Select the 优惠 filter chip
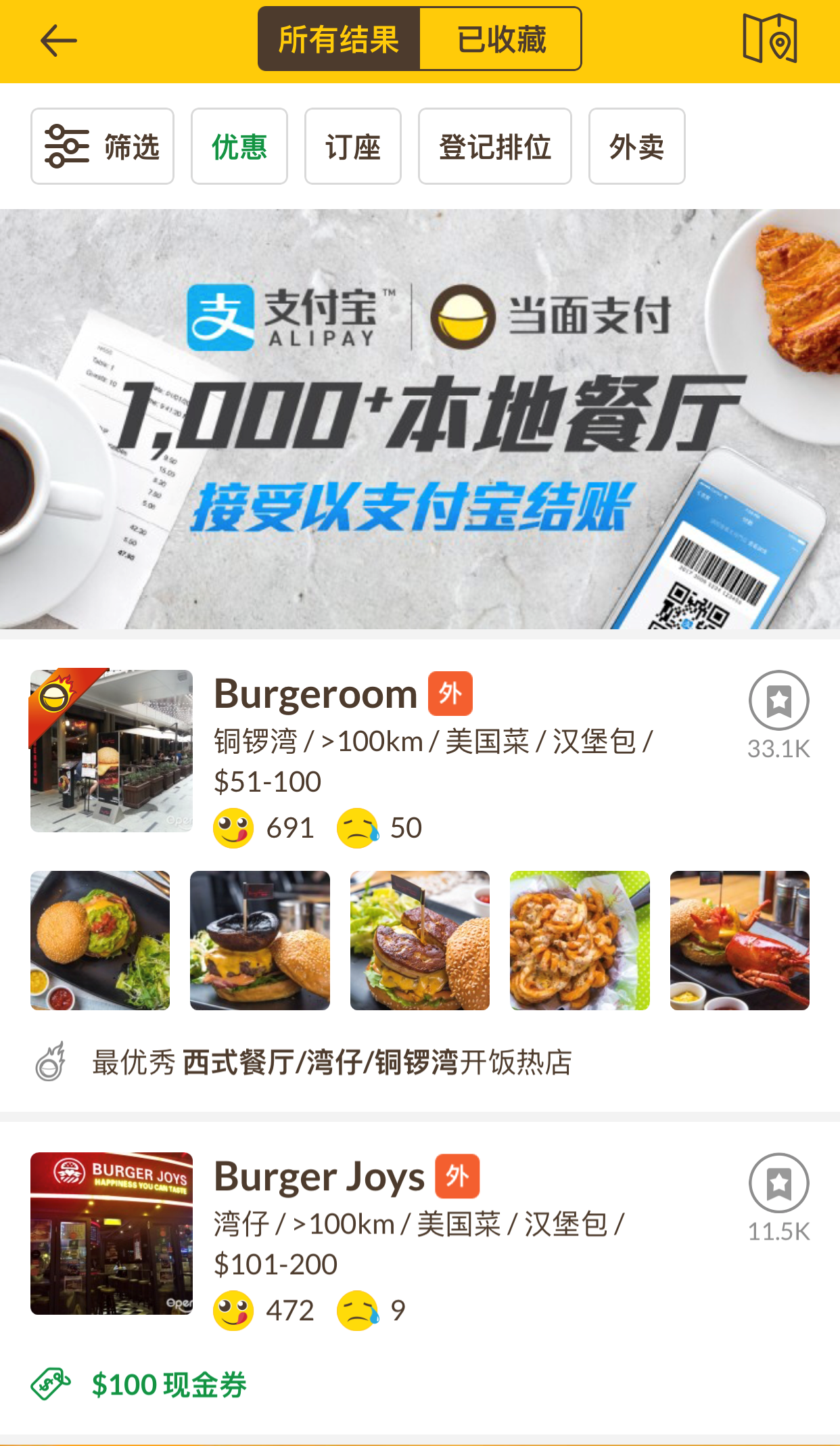Screen dimensions: 840x1446 239,146
